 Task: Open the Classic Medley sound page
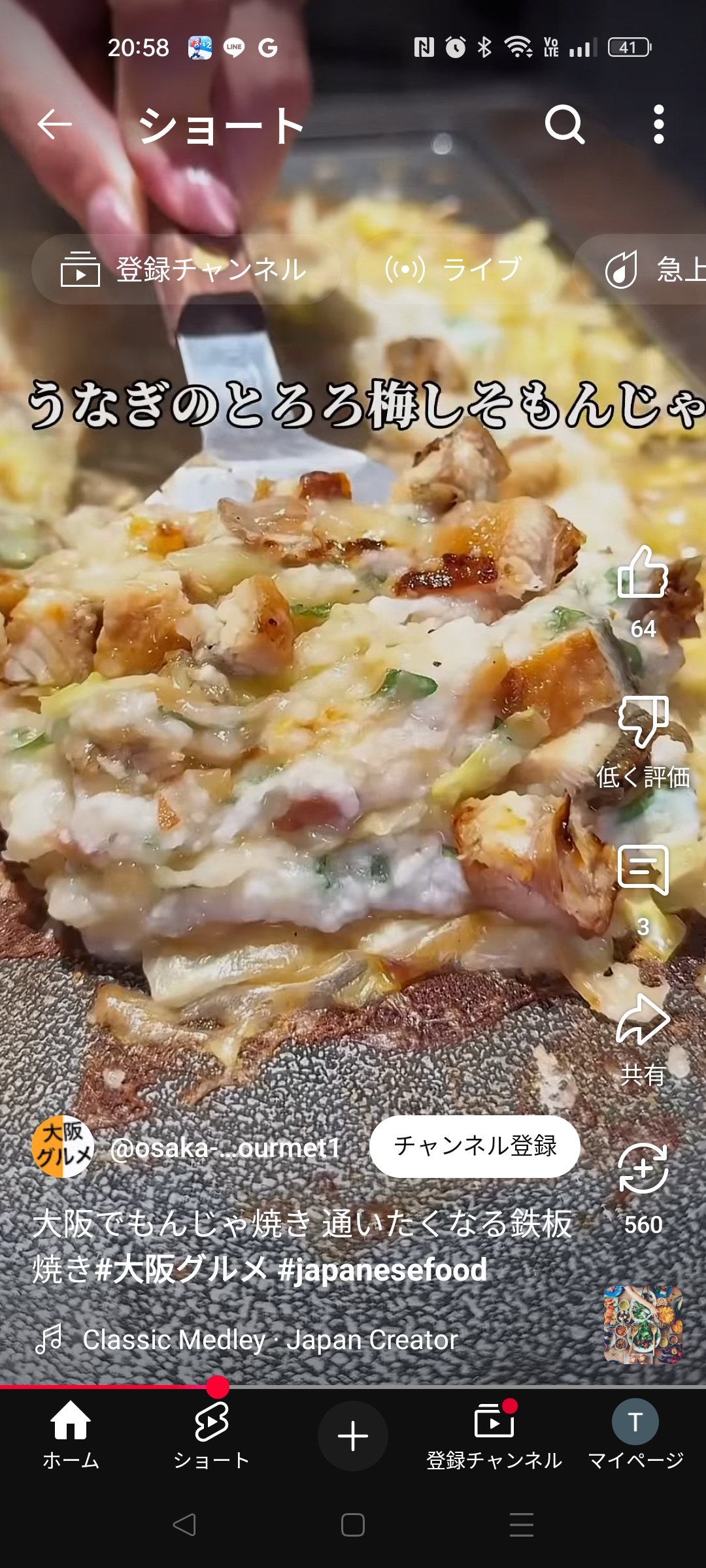269,1340
